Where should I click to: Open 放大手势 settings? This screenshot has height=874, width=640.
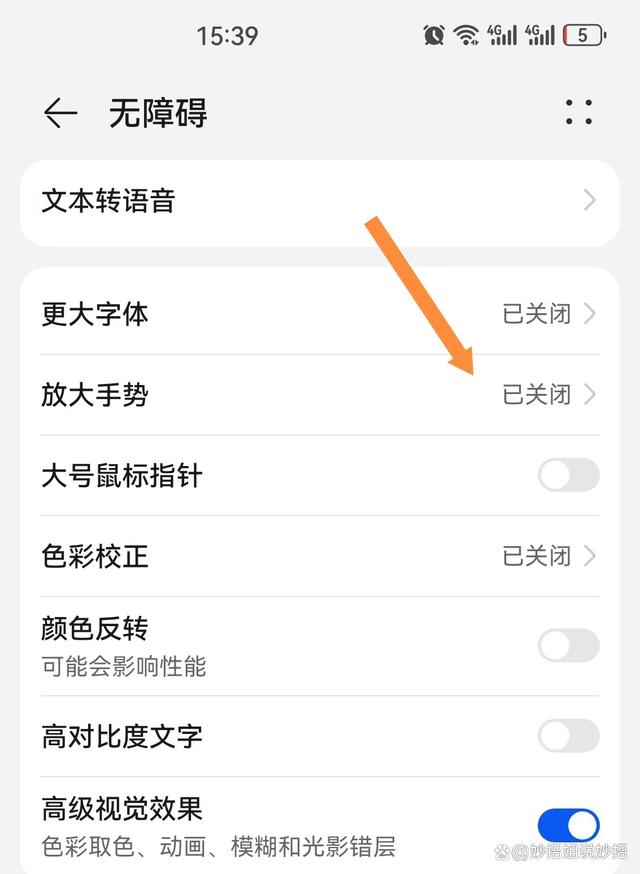coord(320,395)
